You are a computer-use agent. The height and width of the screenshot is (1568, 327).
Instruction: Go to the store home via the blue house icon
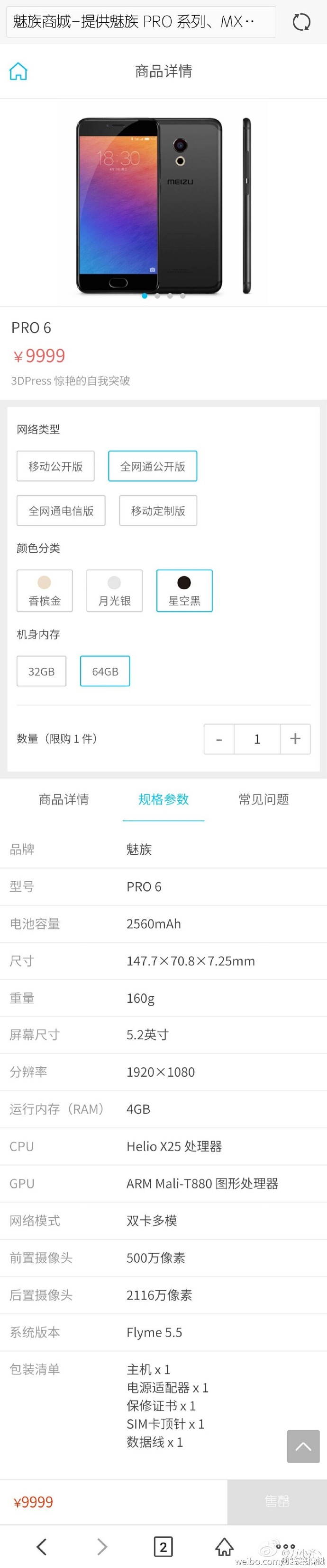[18, 71]
